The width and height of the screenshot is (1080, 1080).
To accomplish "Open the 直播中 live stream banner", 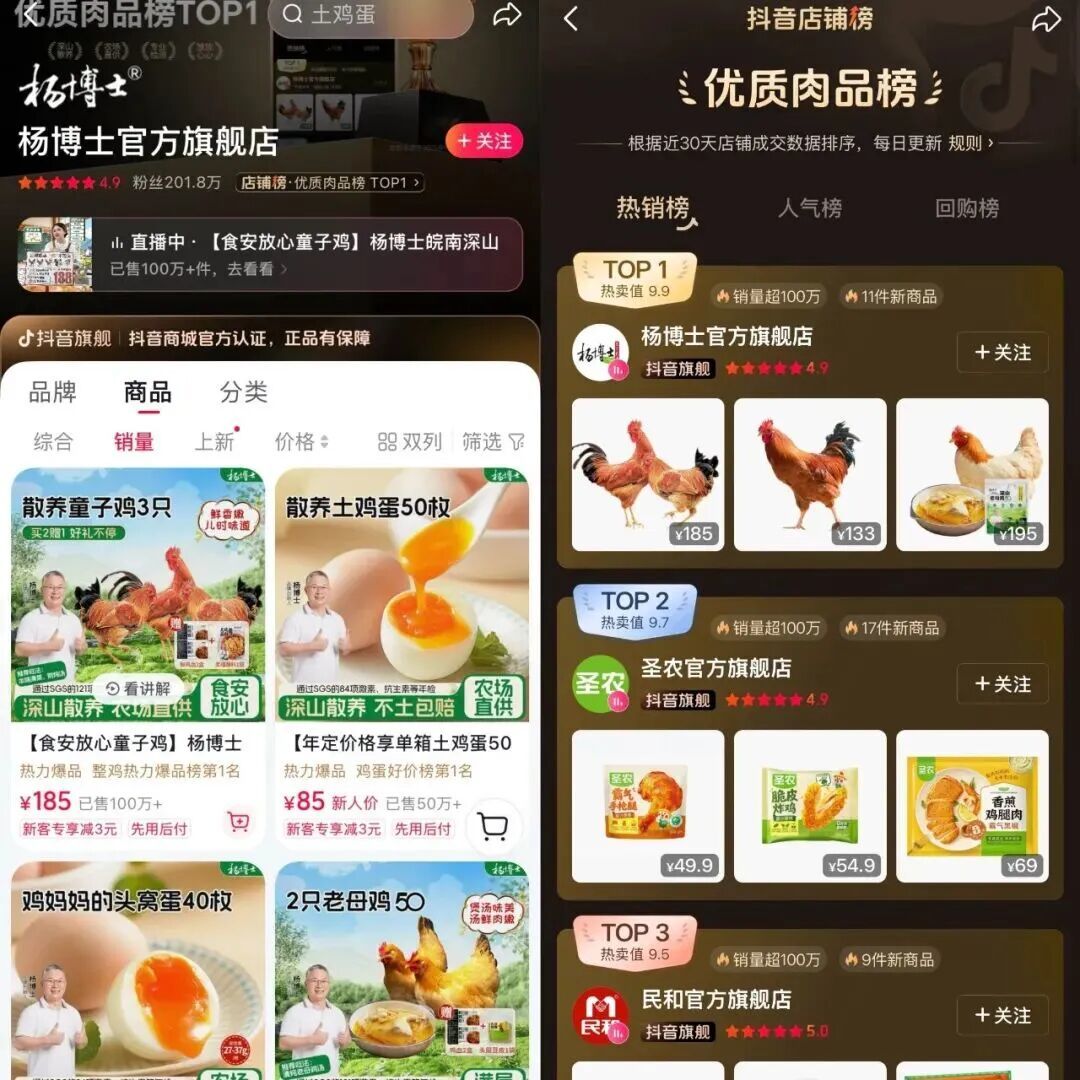I will click(x=270, y=255).
